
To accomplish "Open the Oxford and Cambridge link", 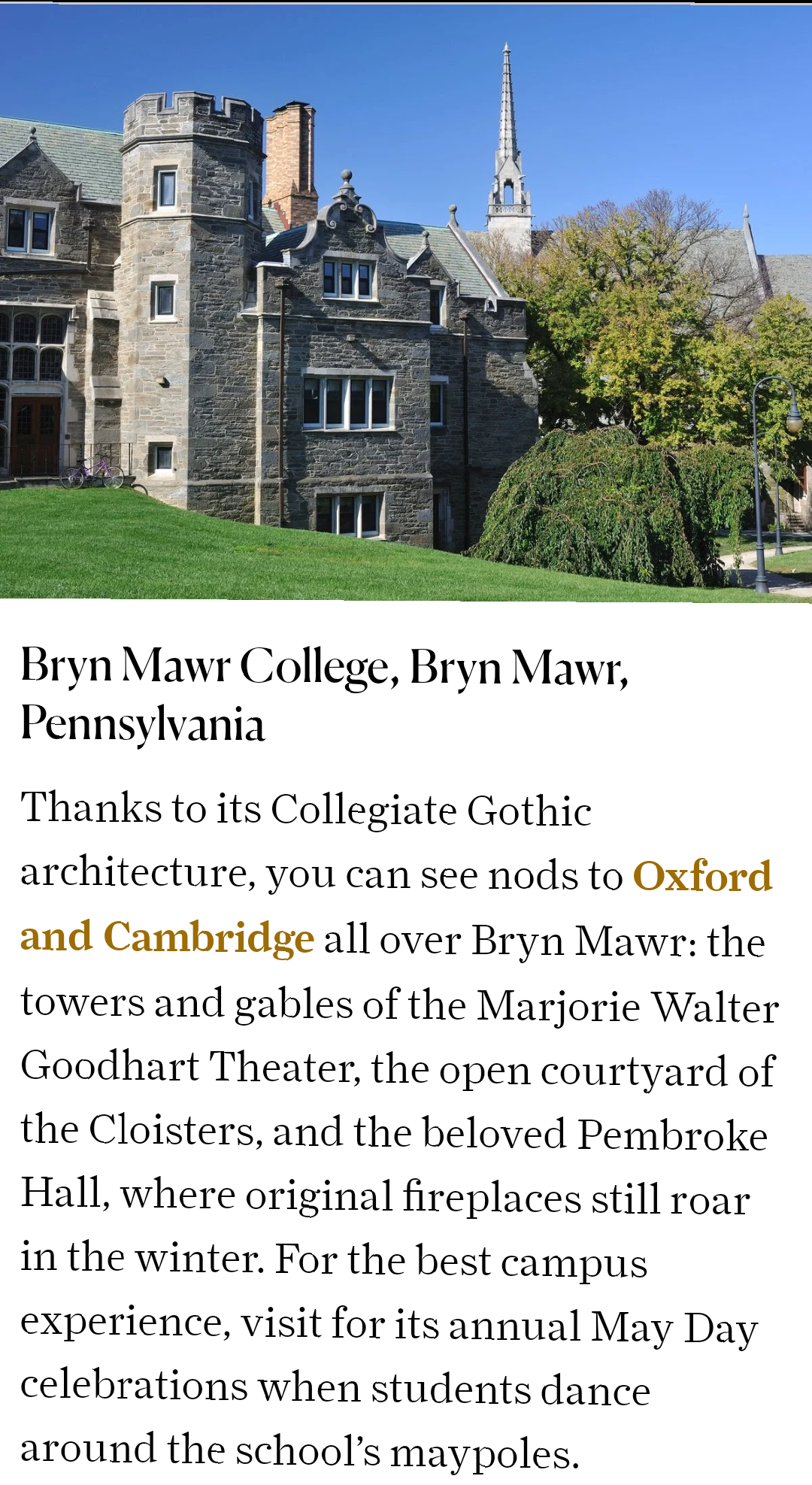I will click(702, 877).
